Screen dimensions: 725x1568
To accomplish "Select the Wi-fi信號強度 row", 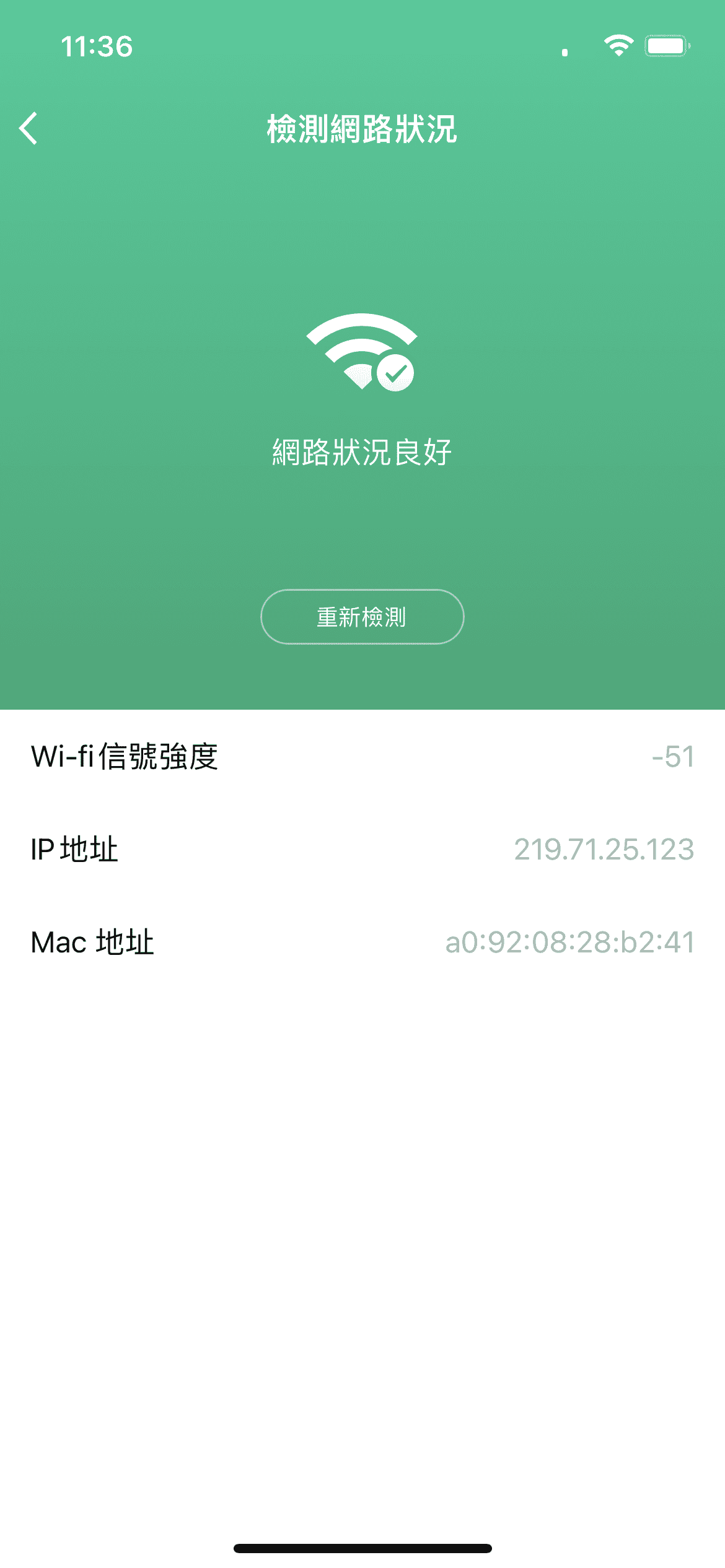I will pos(362,757).
